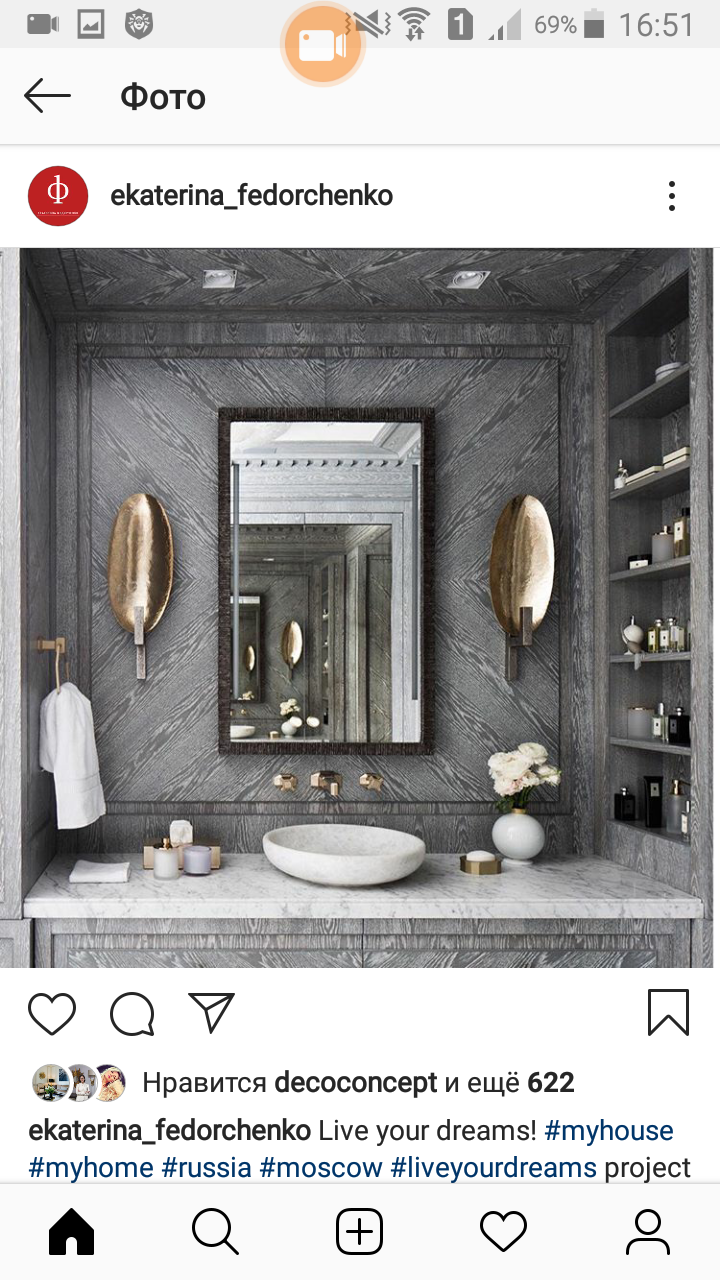The height and width of the screenshot is (1280, 720).
Task: Tap the ekaterina_fedorchenko profile avatar
Action: tap(58, 196)
